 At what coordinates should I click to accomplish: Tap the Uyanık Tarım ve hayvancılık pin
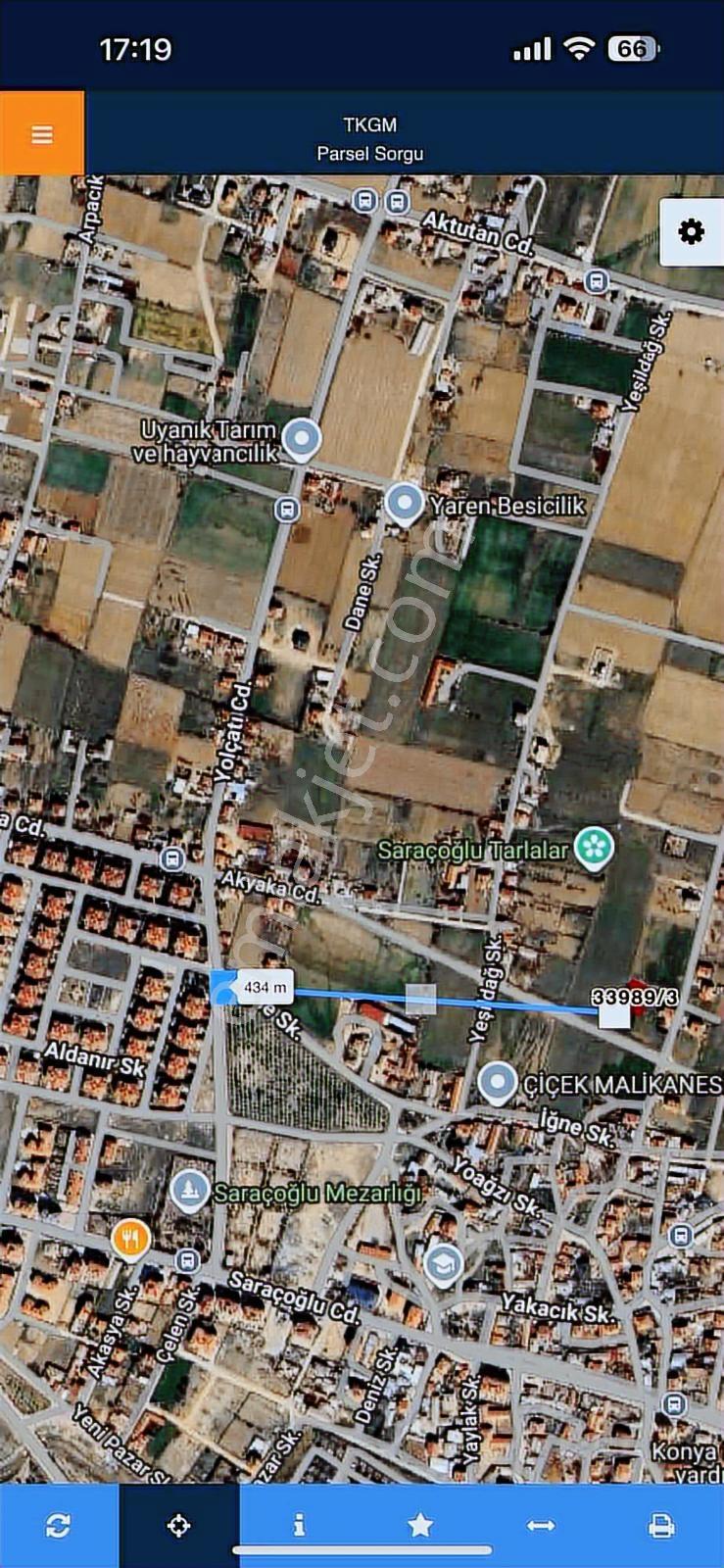301,440
